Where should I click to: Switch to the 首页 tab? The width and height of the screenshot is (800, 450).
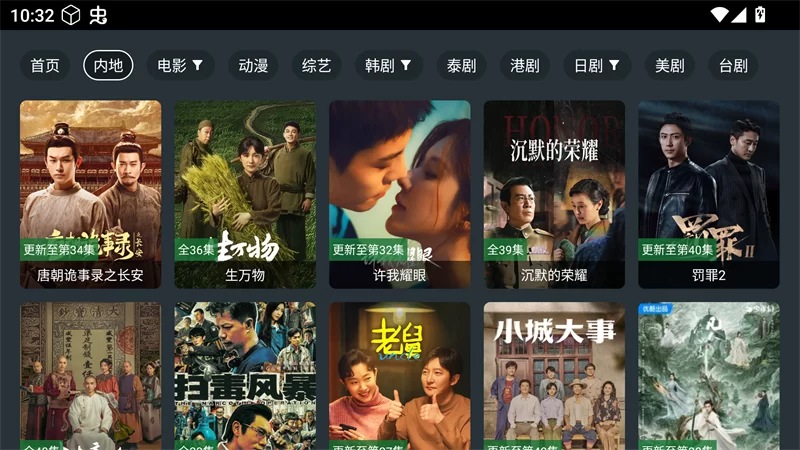click(45, 66)
